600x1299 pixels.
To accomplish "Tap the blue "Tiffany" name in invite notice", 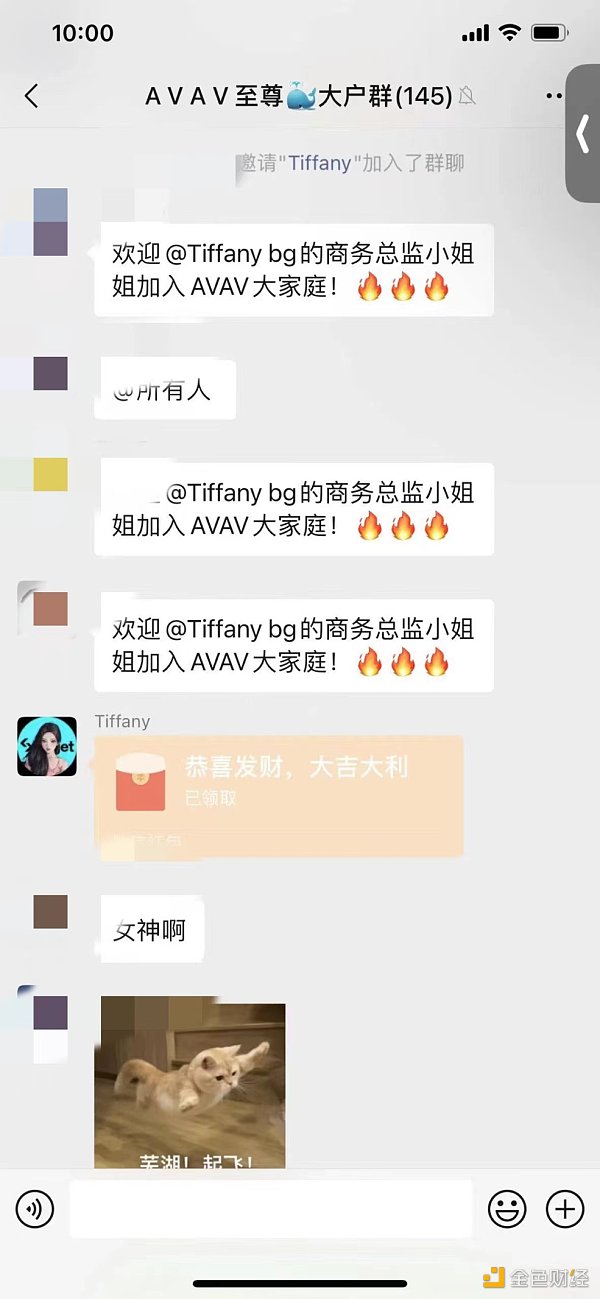I will tap(320, 163).
